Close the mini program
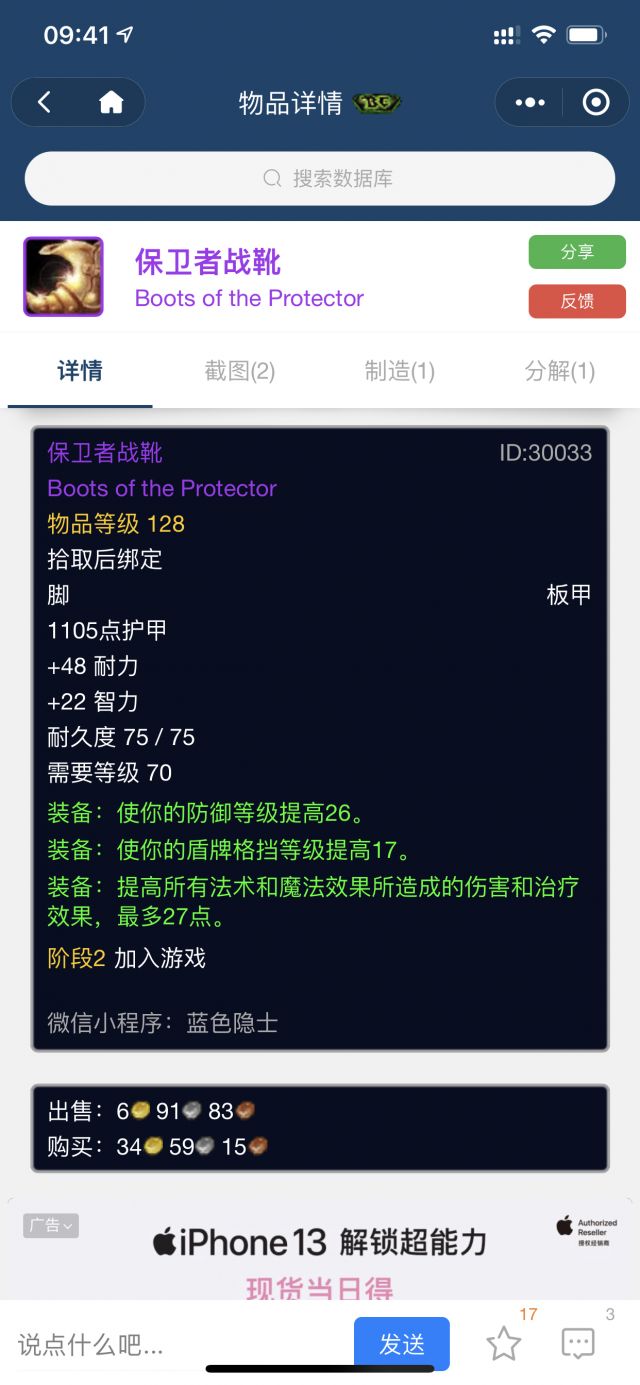This screenshot has width=640, height=1385. click(596, 102)
